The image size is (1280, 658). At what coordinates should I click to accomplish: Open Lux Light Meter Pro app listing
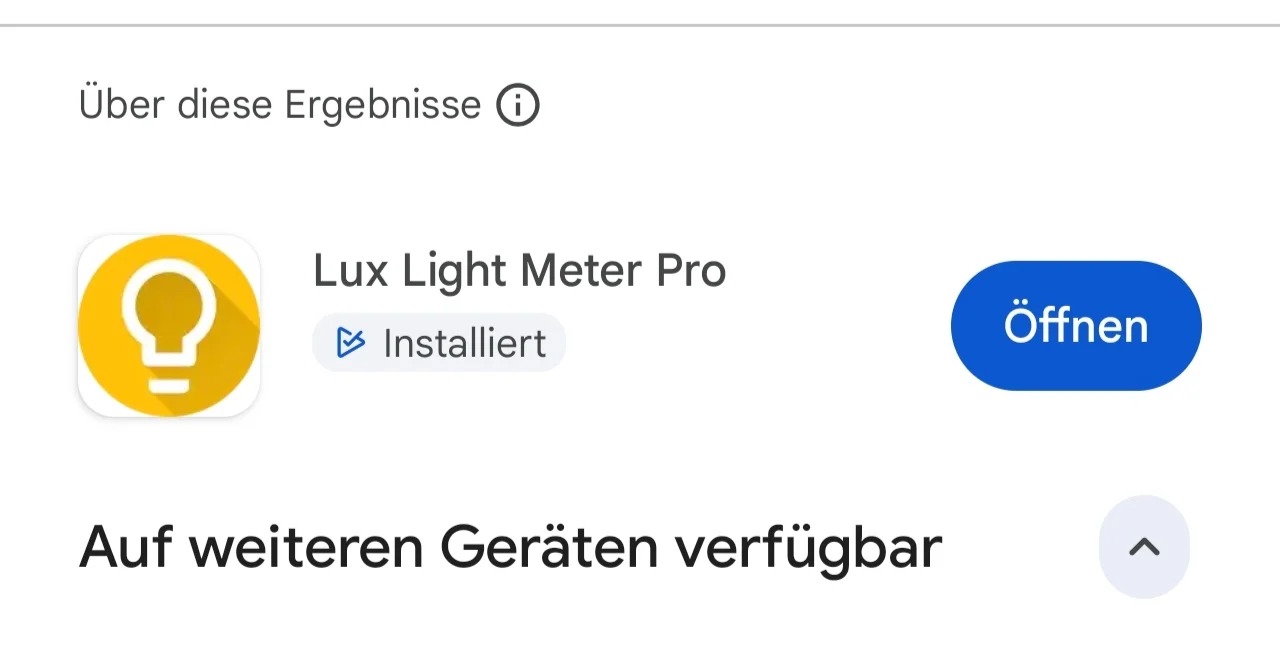tap(519, 271)
